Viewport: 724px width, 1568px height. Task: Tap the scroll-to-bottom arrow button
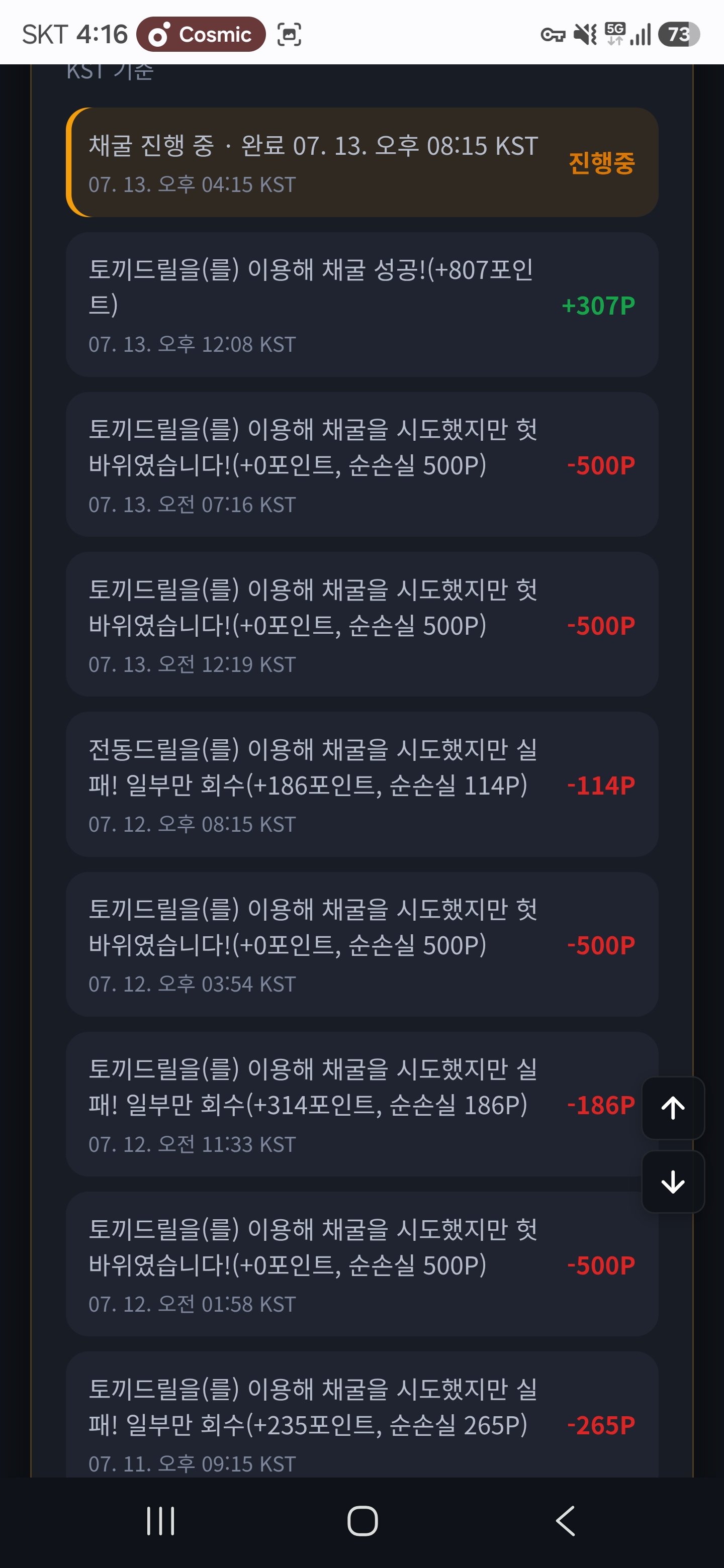673,1182
